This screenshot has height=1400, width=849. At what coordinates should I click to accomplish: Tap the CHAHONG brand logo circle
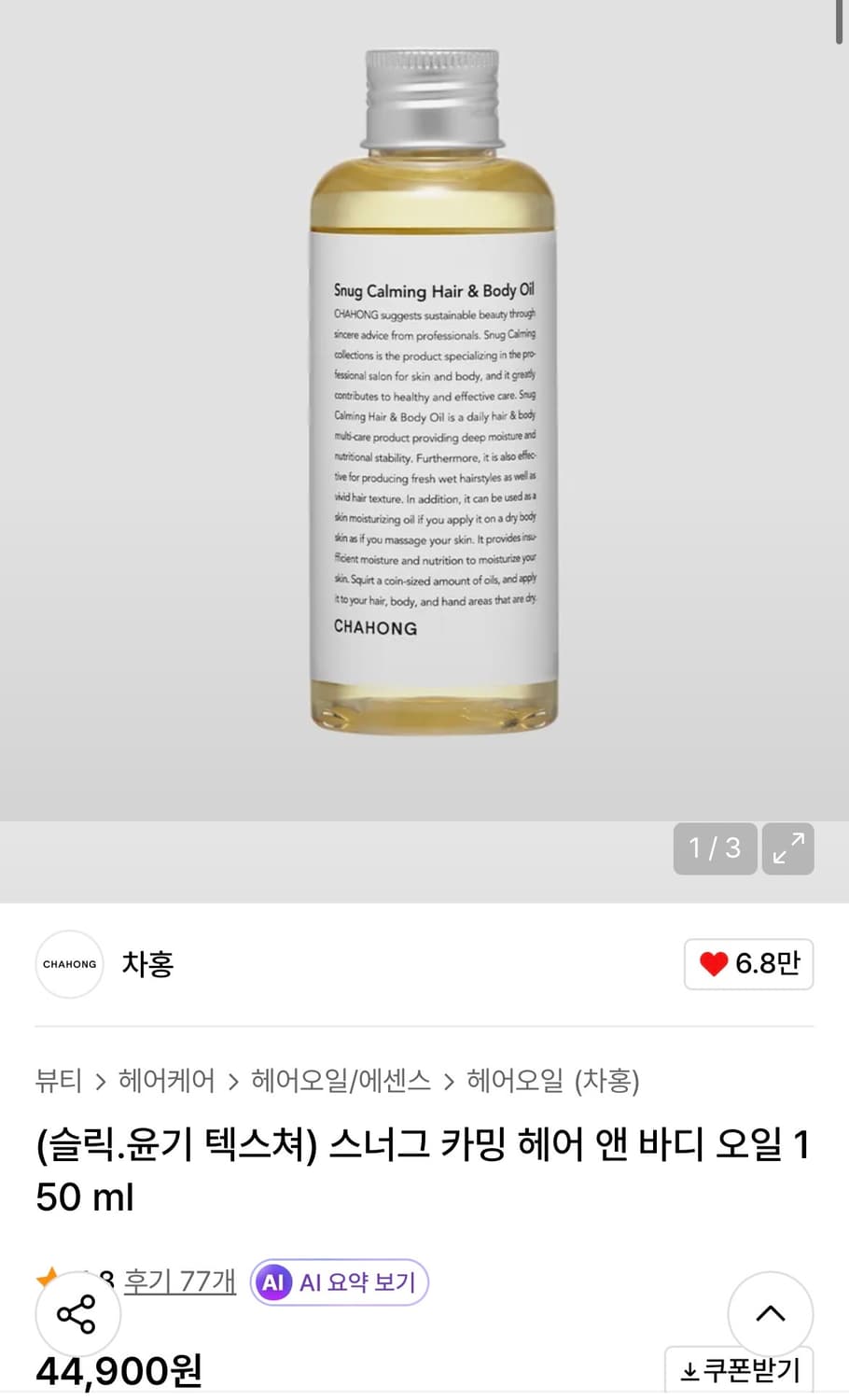68,964
